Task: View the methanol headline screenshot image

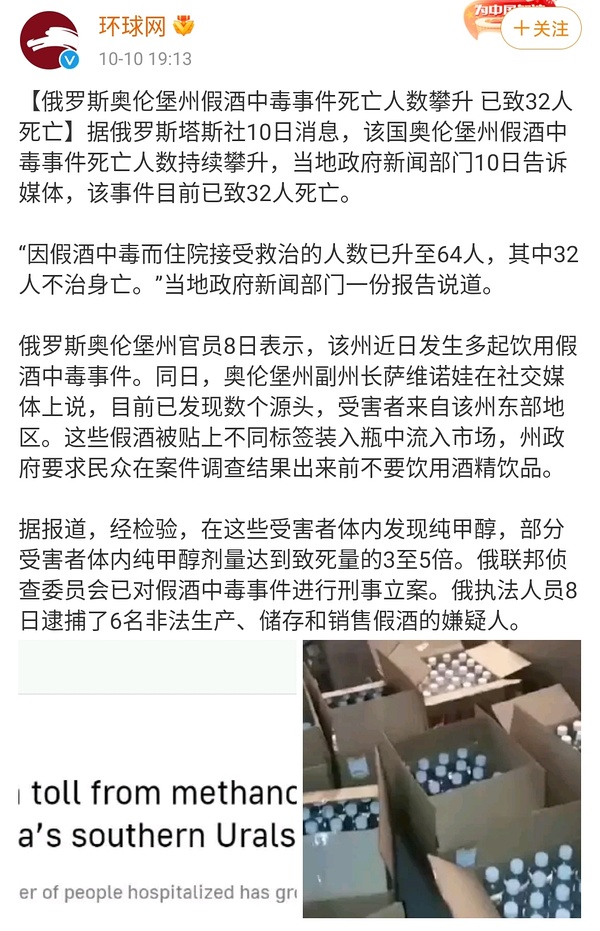Action: [x=157, y=778]
